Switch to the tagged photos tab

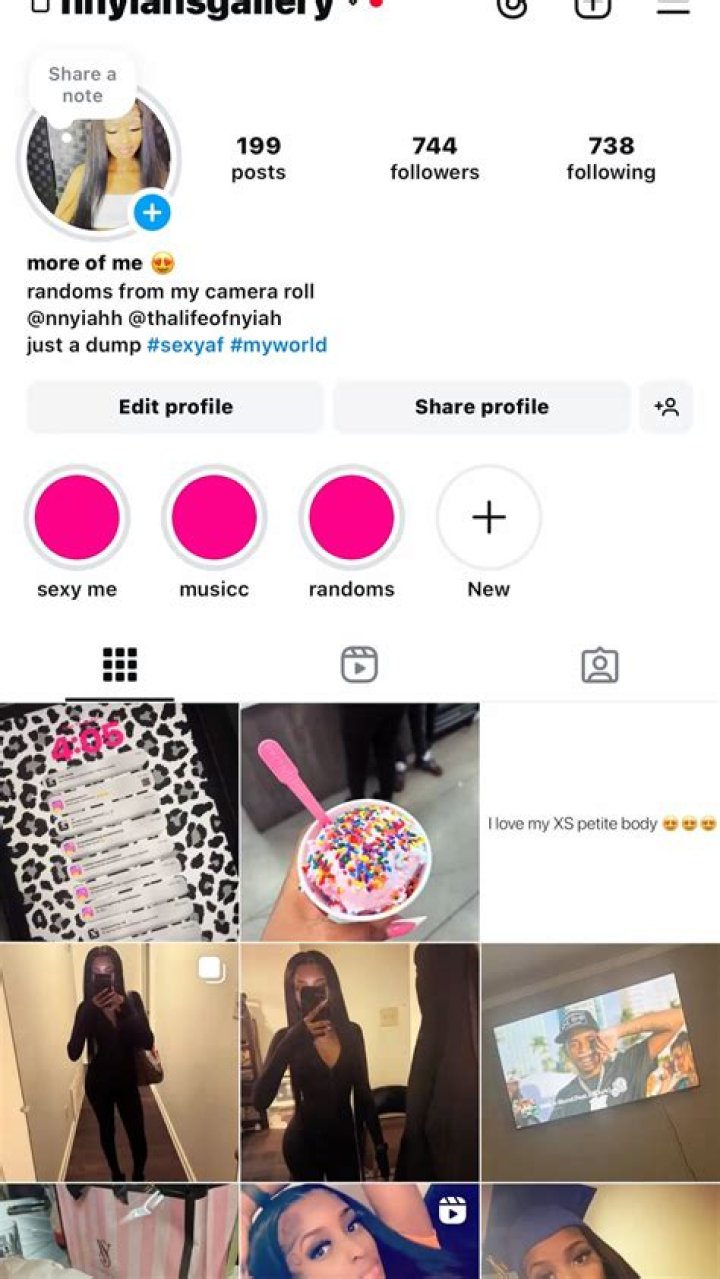(x=600, y=665)
